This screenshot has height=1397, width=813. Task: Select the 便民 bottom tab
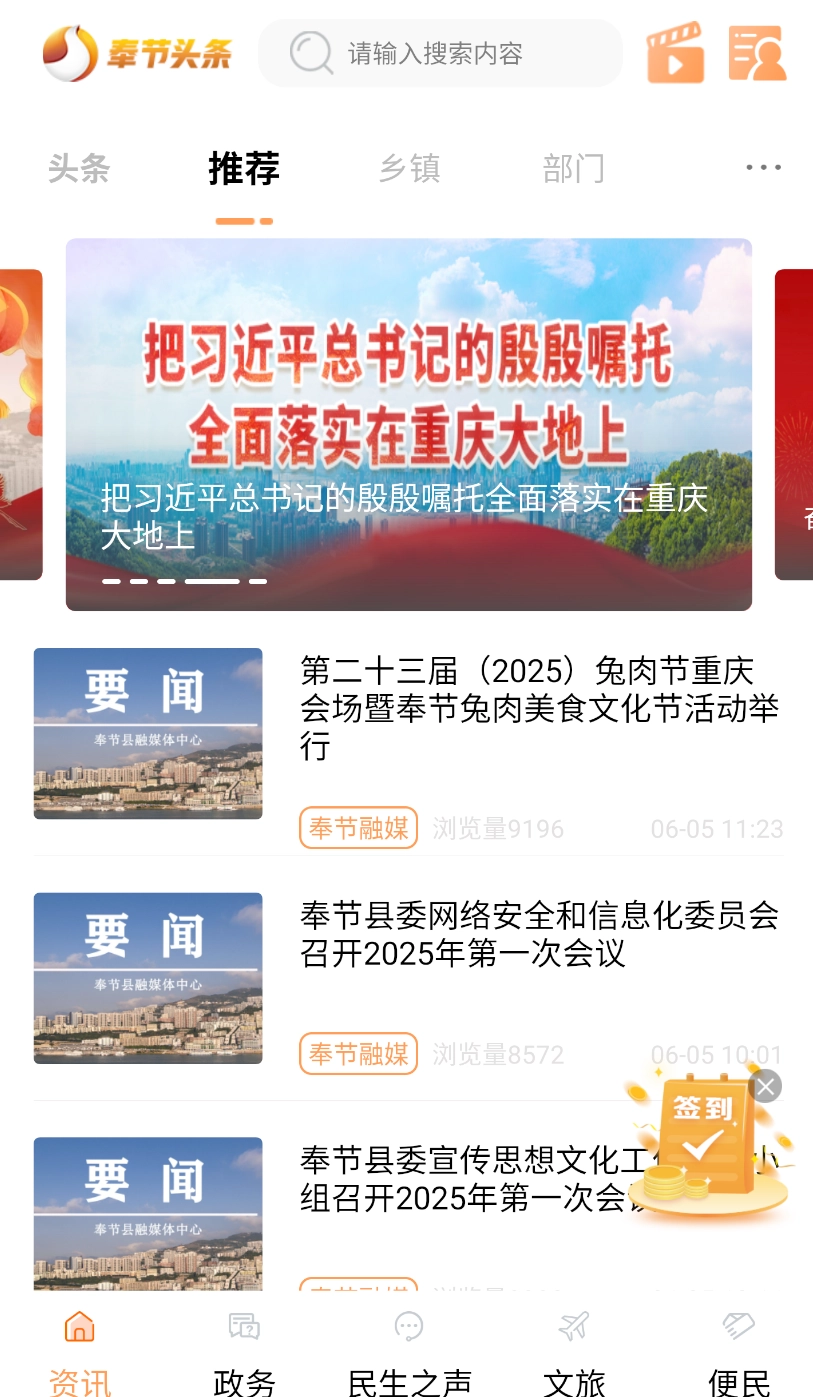[738, 1355]
